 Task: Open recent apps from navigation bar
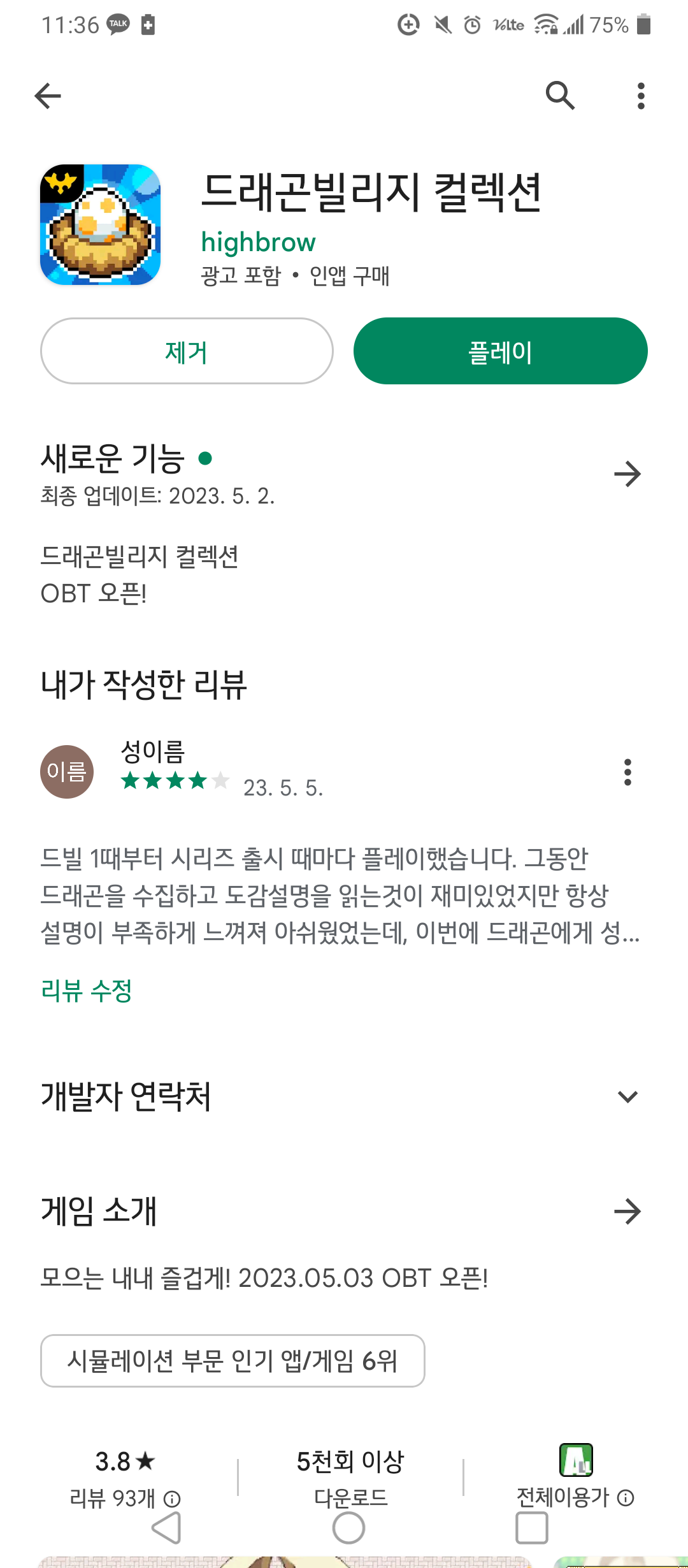532,1528
